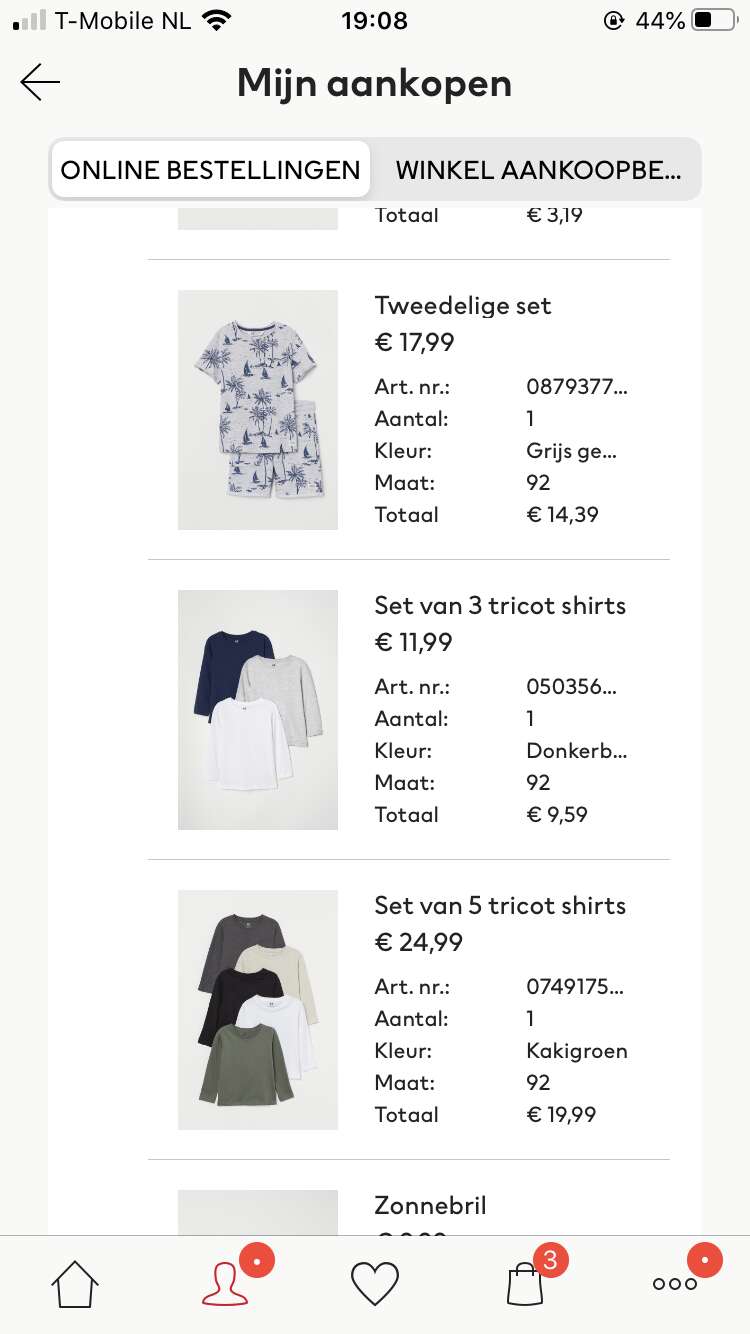This screenshot has height=1334, width=750.
Task: Switch to the Winkel Aankoopbe… tab
Action: [x=538, y=169]
